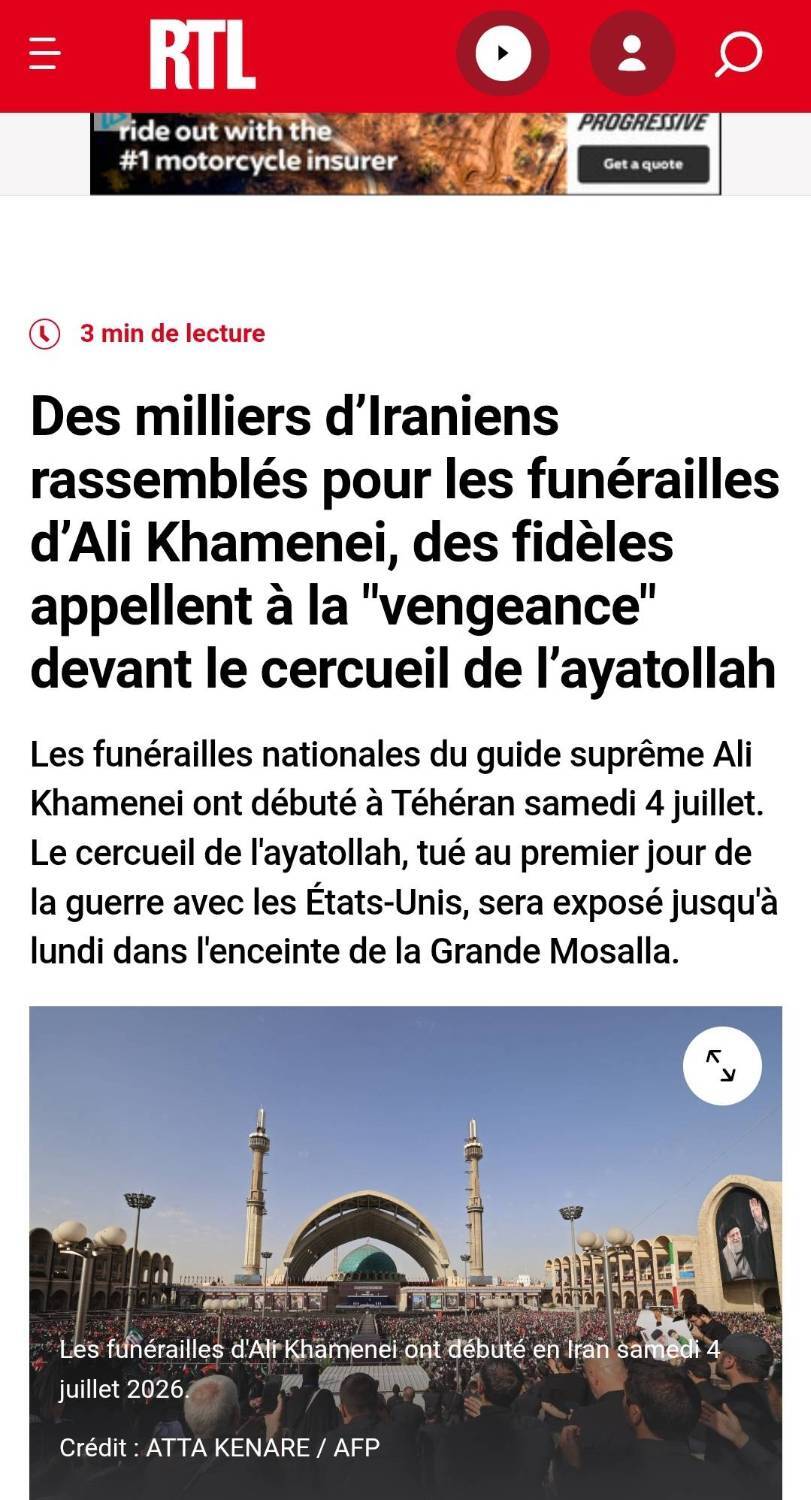Start the RTL live radio player
811x1500 pixels.
(502, 53)
